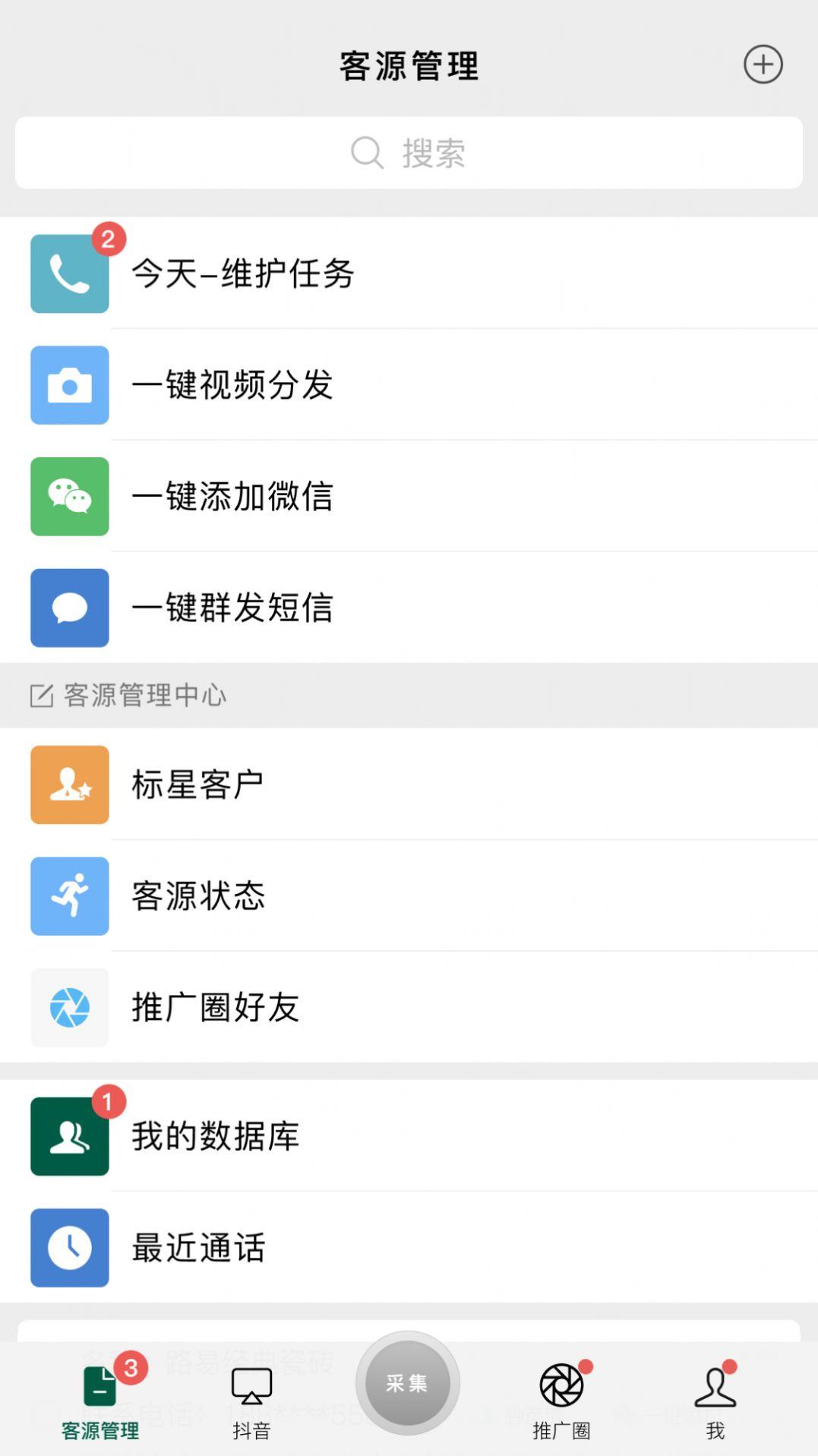818x1456 pixels.
Task: Switch to the 抖音 tab
Action: click(x=251, y=1401)
